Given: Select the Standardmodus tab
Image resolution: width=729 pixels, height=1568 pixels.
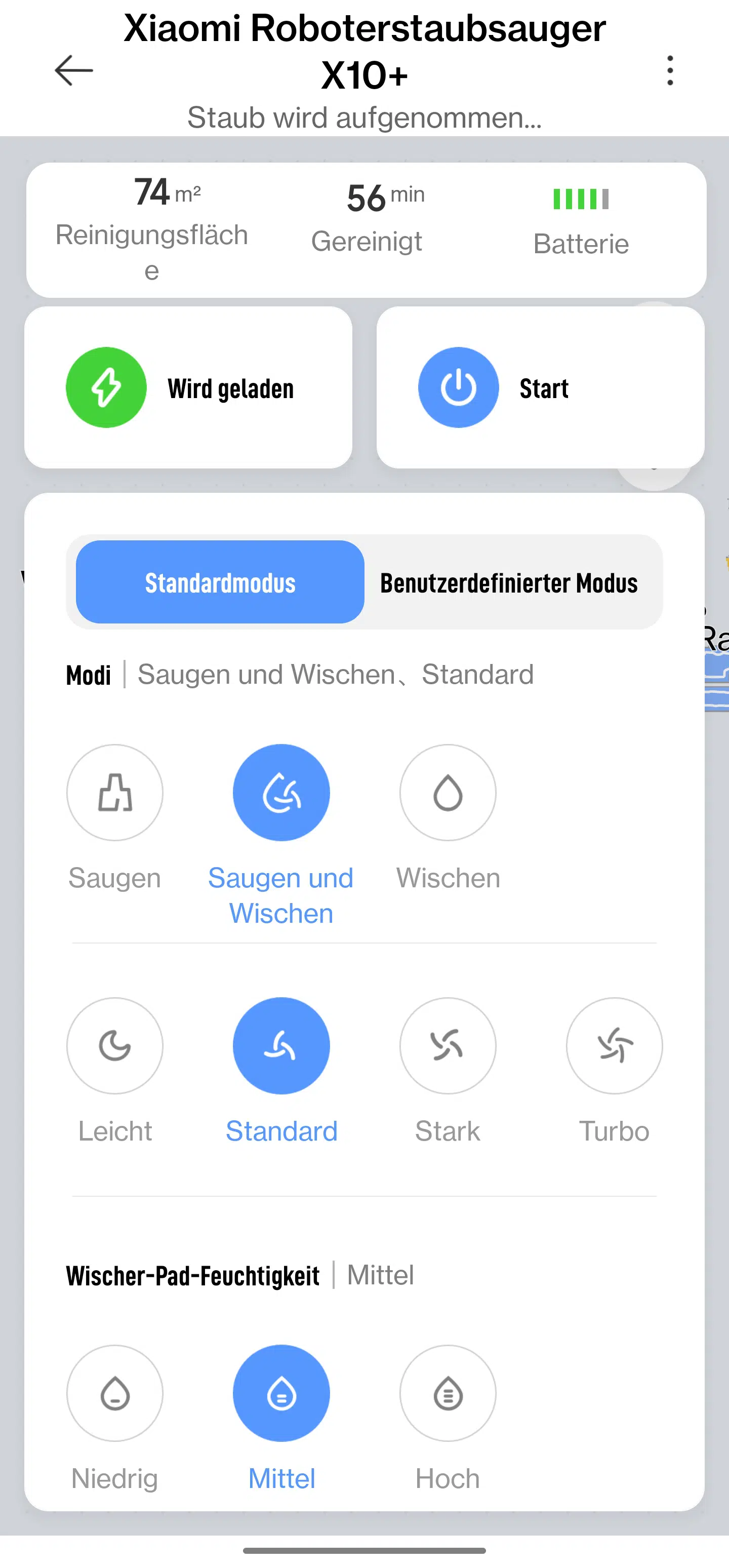Looking at the screenshot, I should [220, 582].
